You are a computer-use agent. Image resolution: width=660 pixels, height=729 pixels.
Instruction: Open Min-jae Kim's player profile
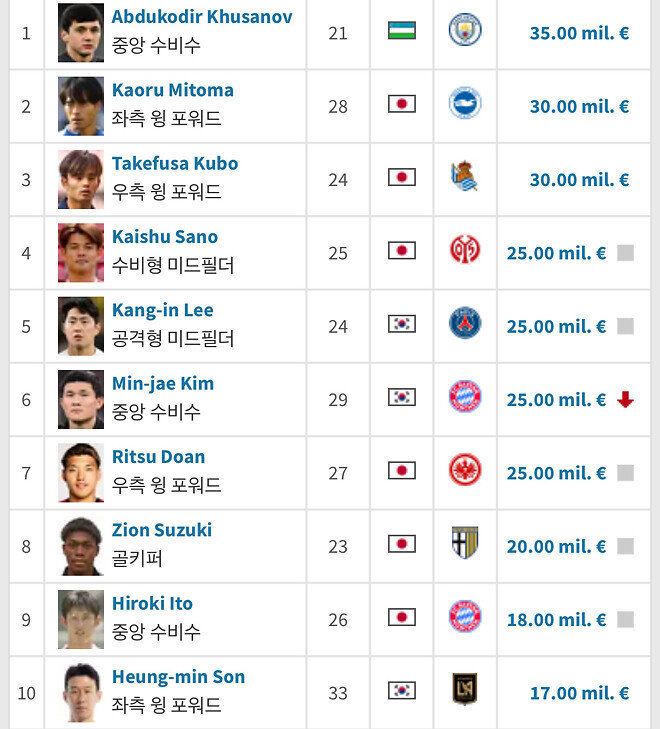tap(162, 383)
